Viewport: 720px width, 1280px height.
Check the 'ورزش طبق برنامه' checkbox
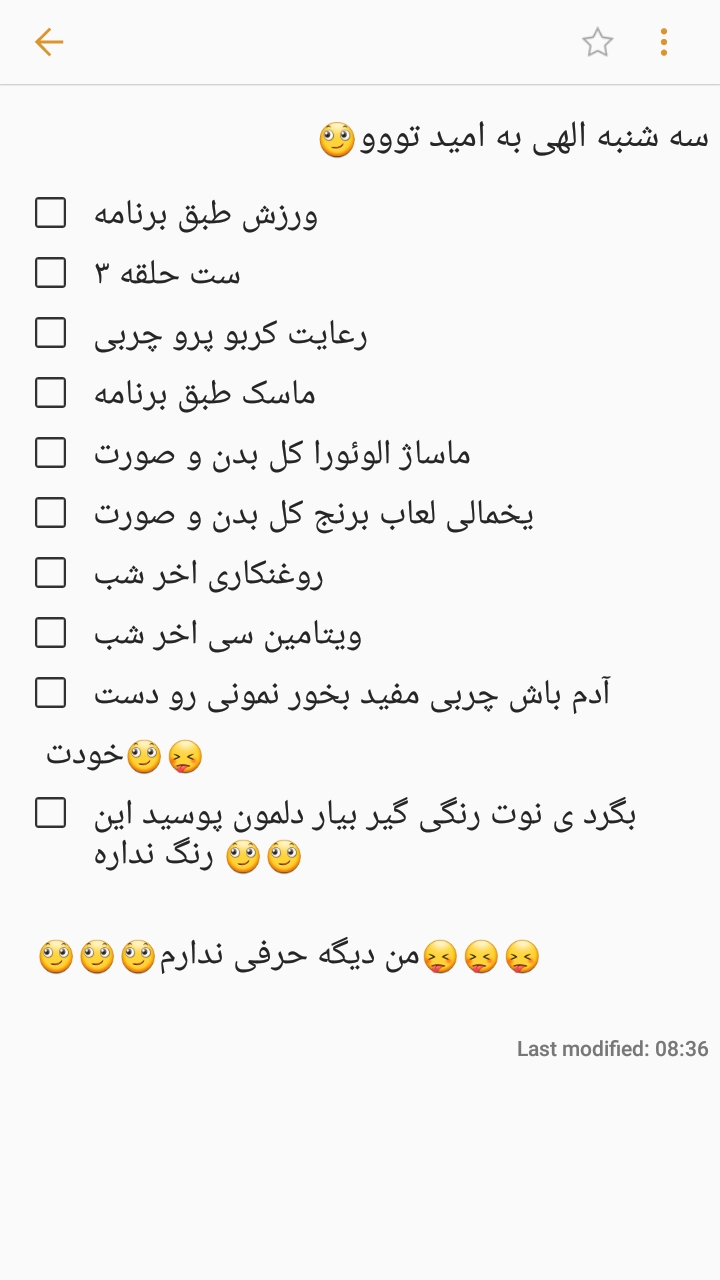[51, 213]
